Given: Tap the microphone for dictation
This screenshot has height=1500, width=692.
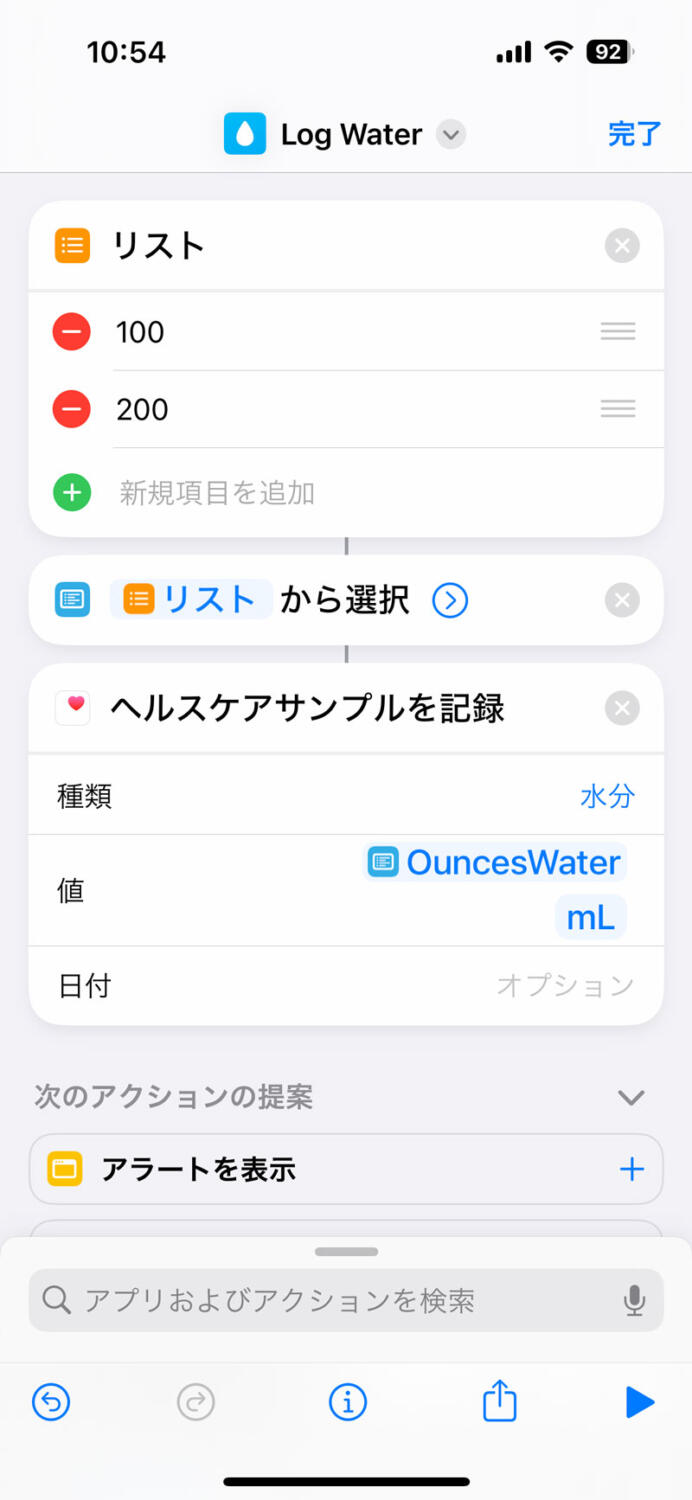Looking at the screenshot, I should [634, 1300].
